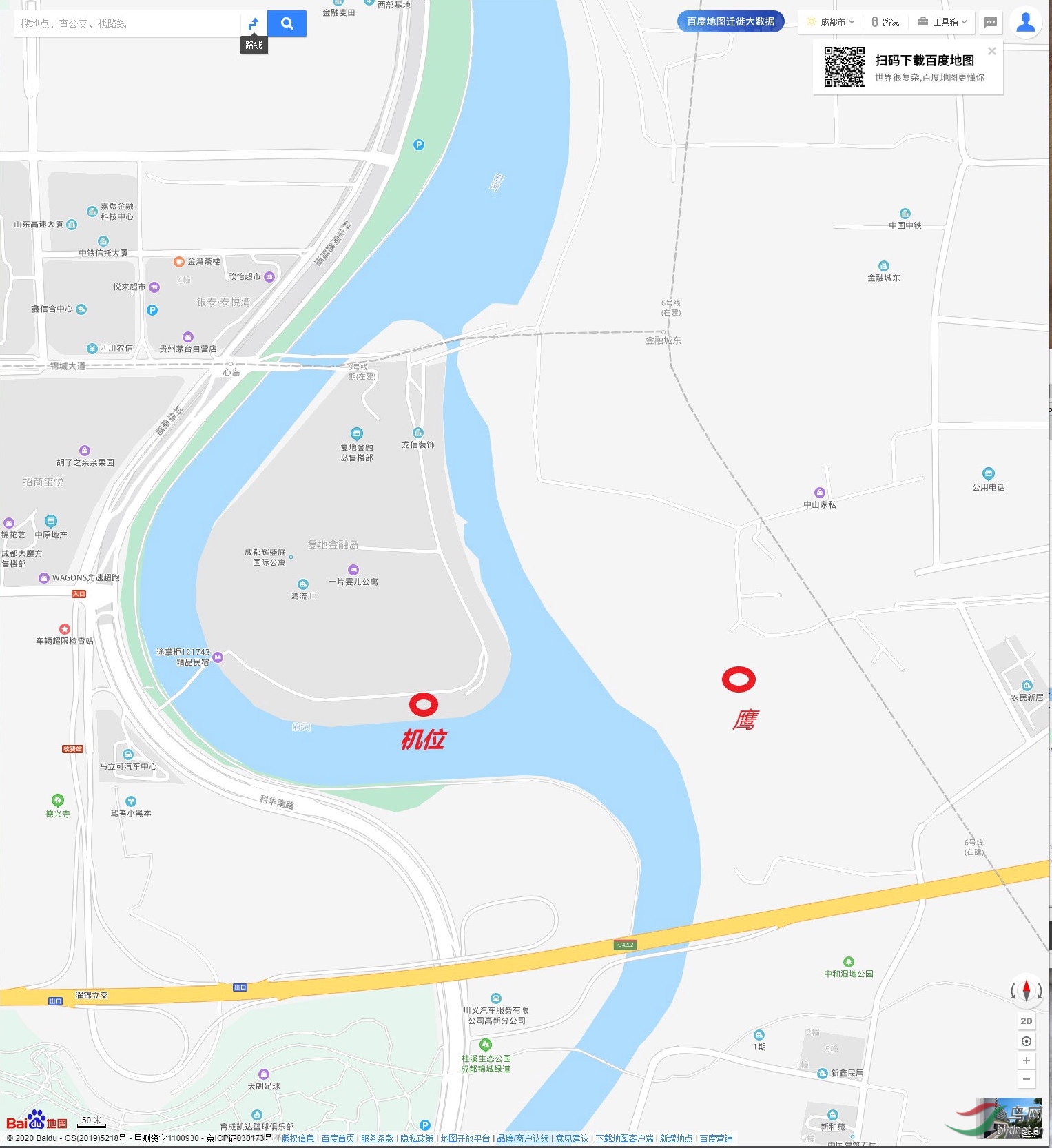The height and width of the screenshot is (1148, 1052).
Task: Locate my current position
Action: coord(1026,1041)
